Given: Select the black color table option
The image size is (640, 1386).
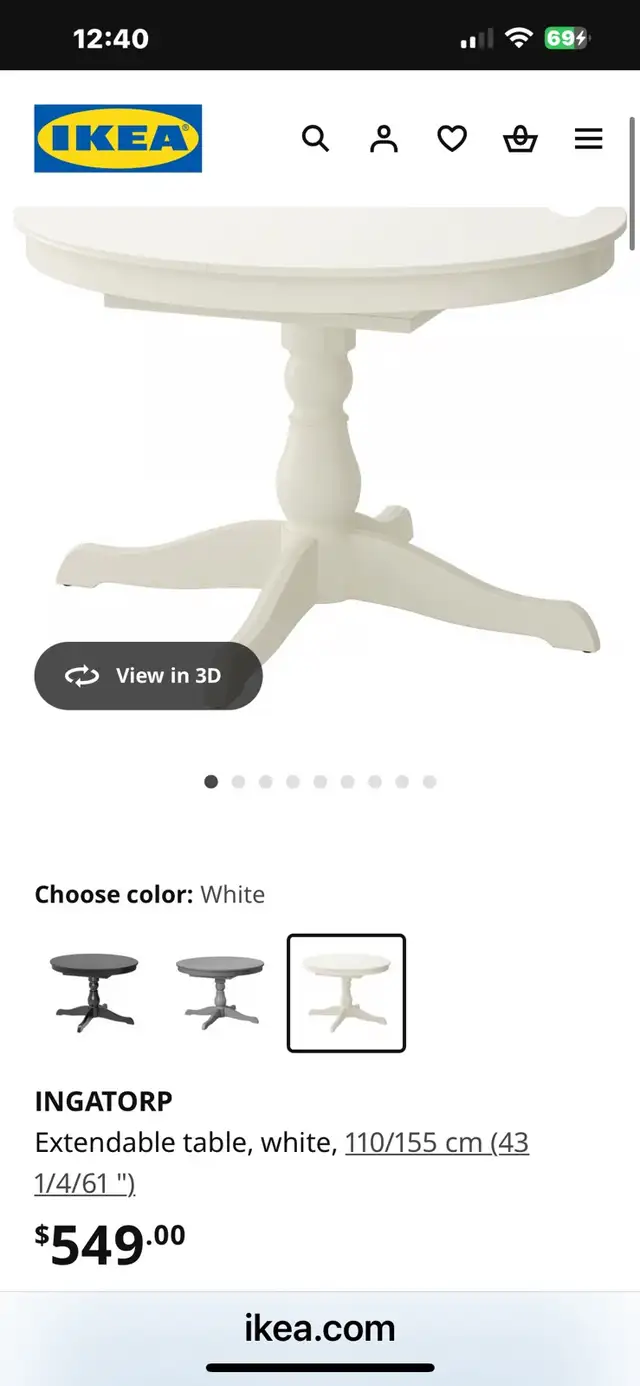Looking at the screenshot, I should pos(94,993).
